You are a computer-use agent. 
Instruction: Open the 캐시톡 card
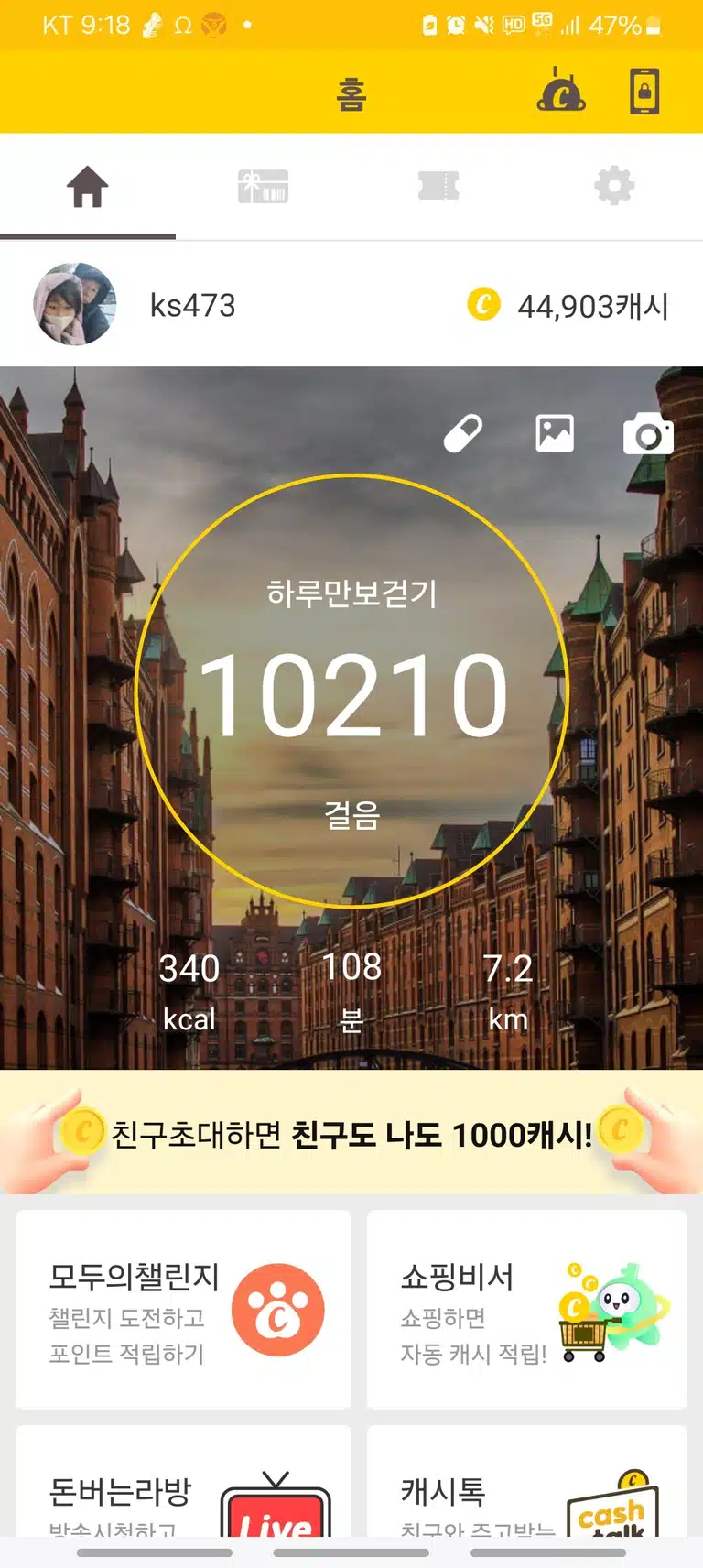527,1482
